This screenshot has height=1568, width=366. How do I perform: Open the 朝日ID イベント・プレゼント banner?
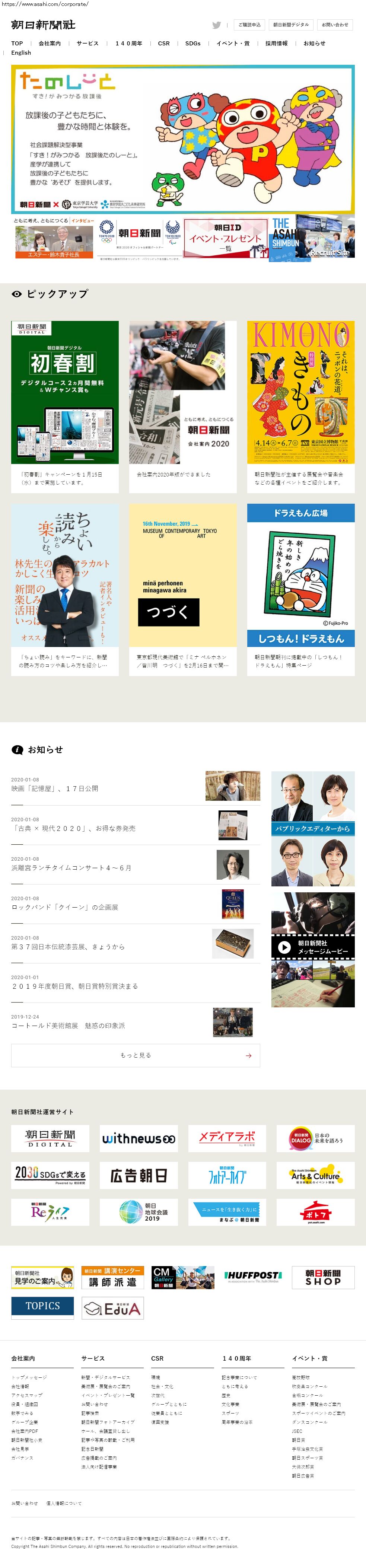click(x=225, y=239)
